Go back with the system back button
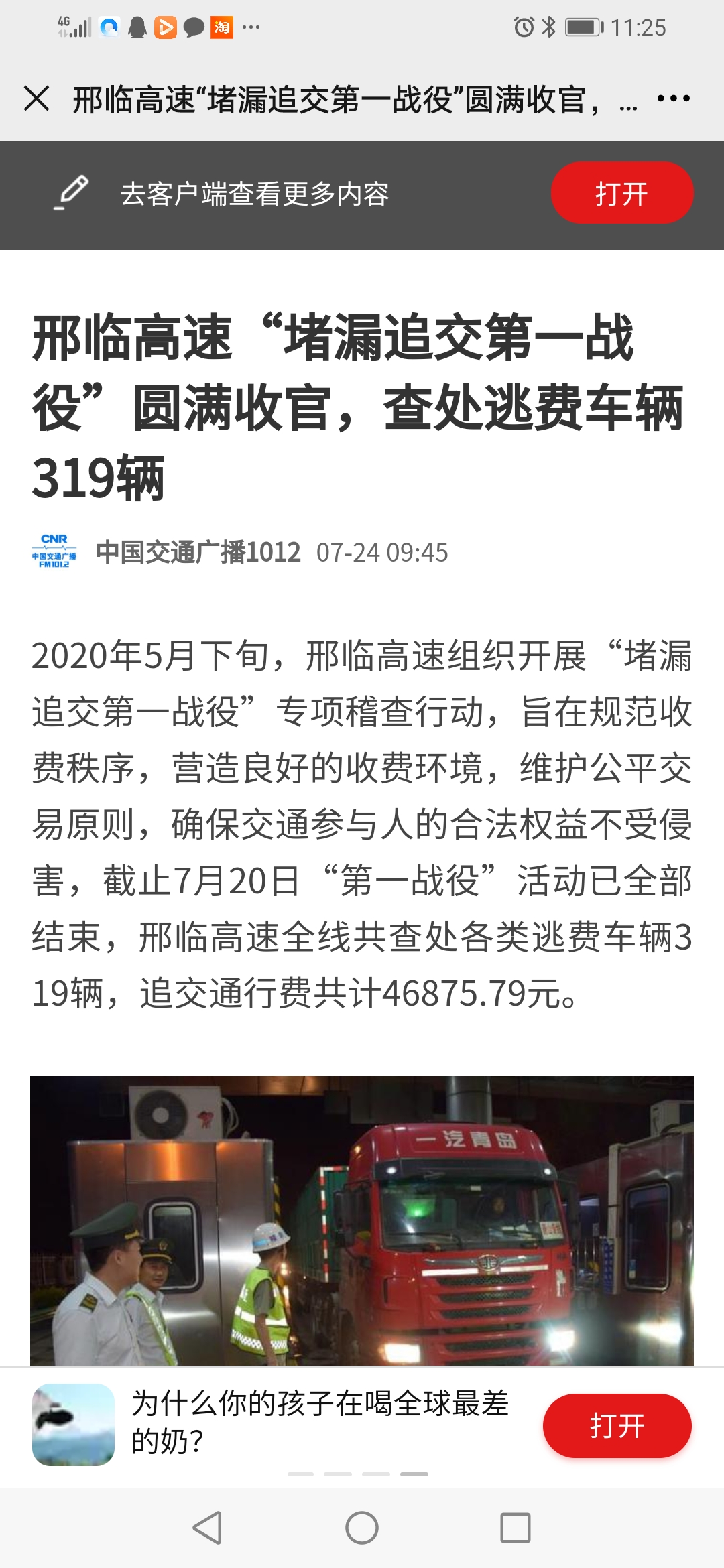The image size is (724, 1568). (207, 1528)
